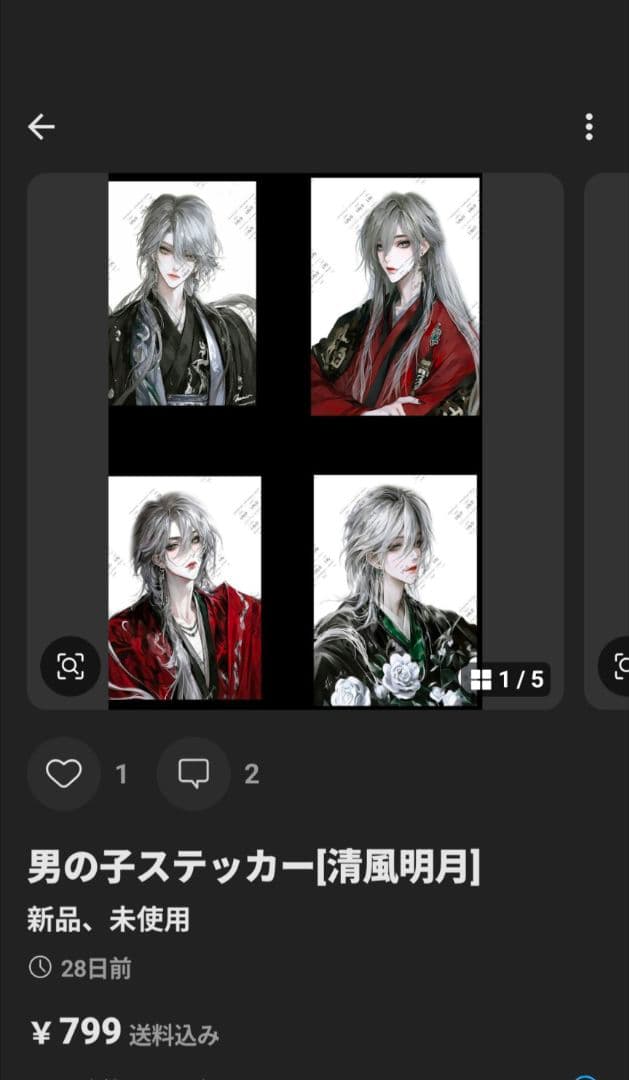Like this sticker listing

pyautogui.click(x=64, y=774)
